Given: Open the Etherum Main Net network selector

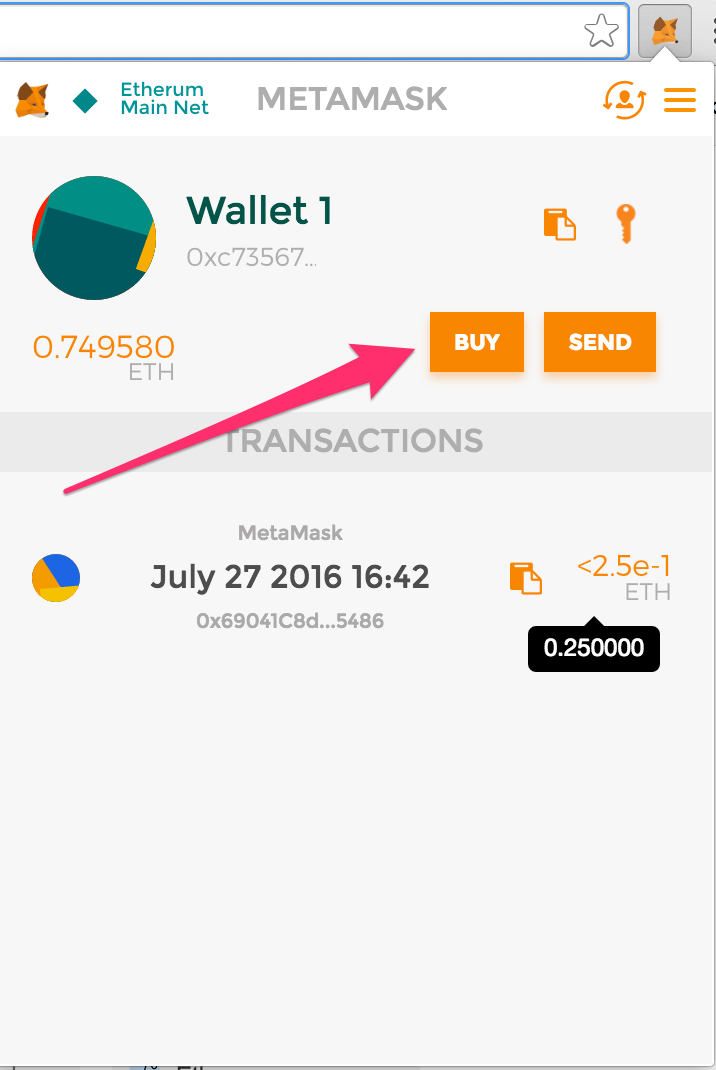Looking at the screenshot, I should 163,99.
